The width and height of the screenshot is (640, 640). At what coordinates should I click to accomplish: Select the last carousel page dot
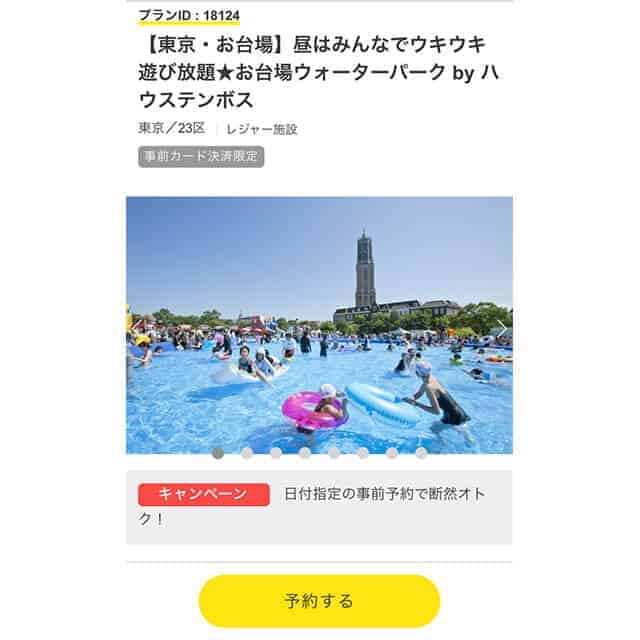tap(421, 453)
